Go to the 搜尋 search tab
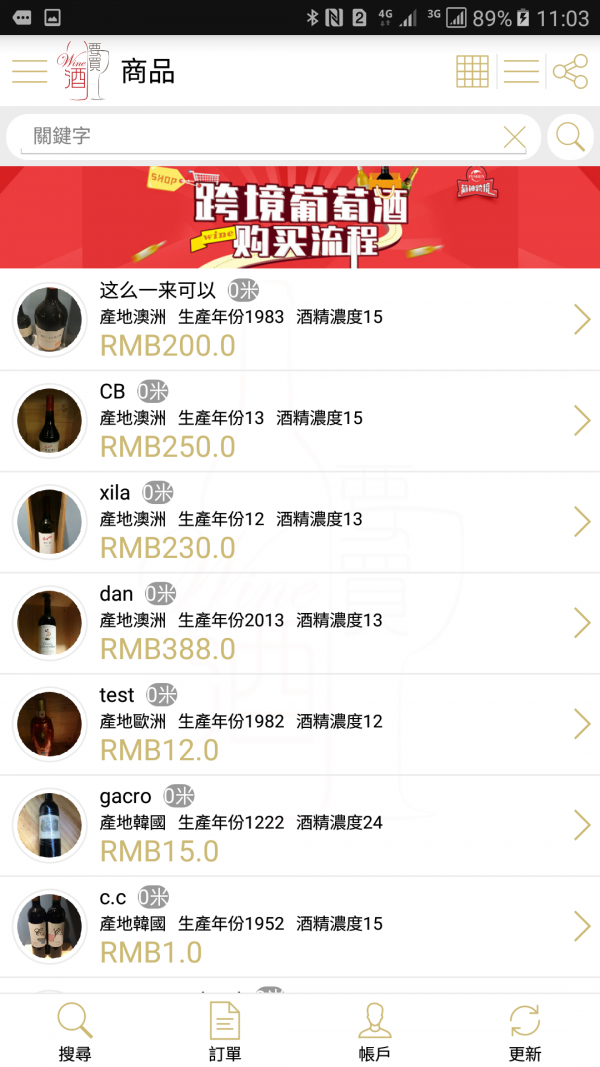Image resolution: width=600 pixels, height=1067 pixels. [75, 1031]
